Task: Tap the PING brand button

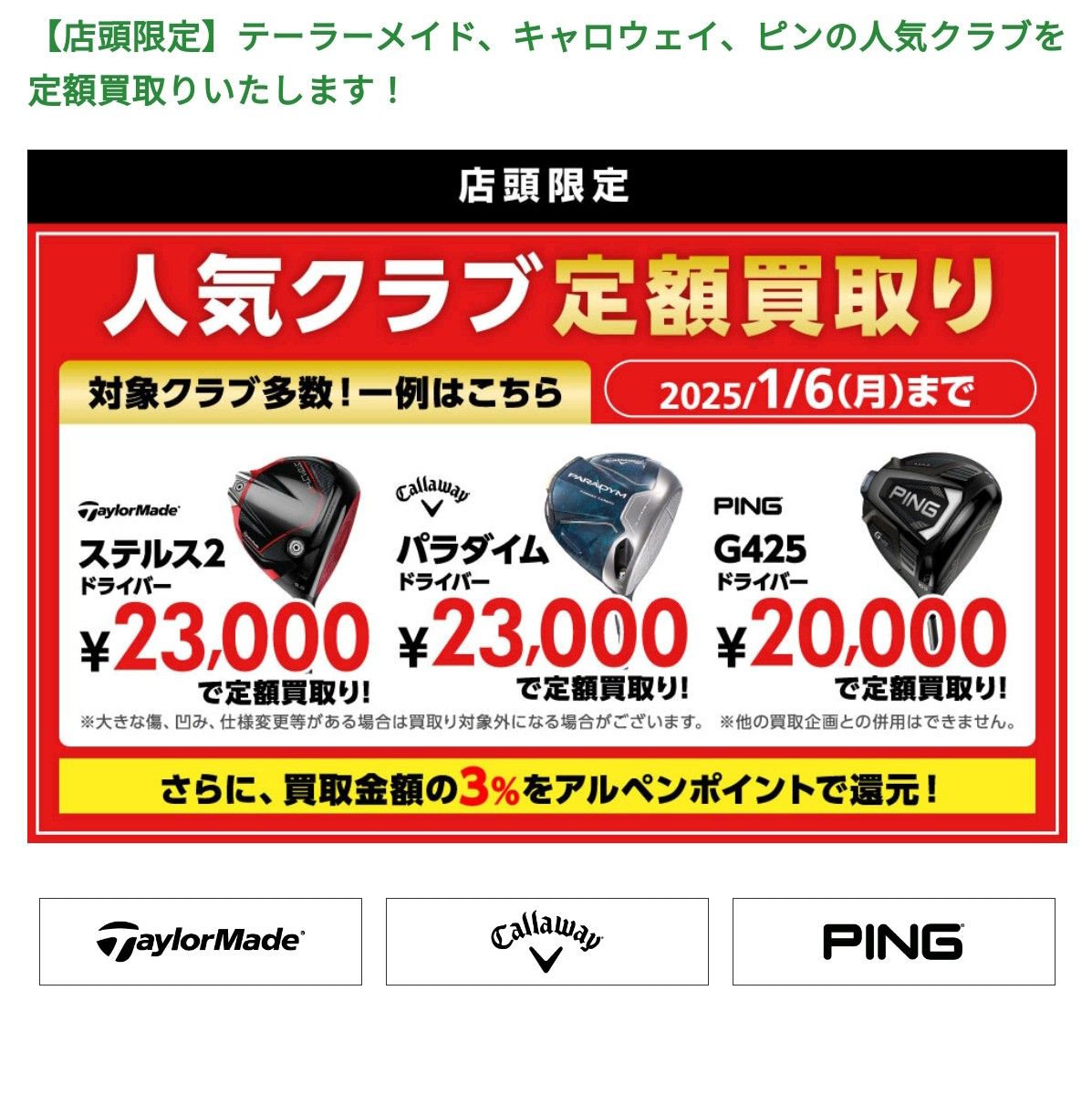Action: click(x=893, y=941)
